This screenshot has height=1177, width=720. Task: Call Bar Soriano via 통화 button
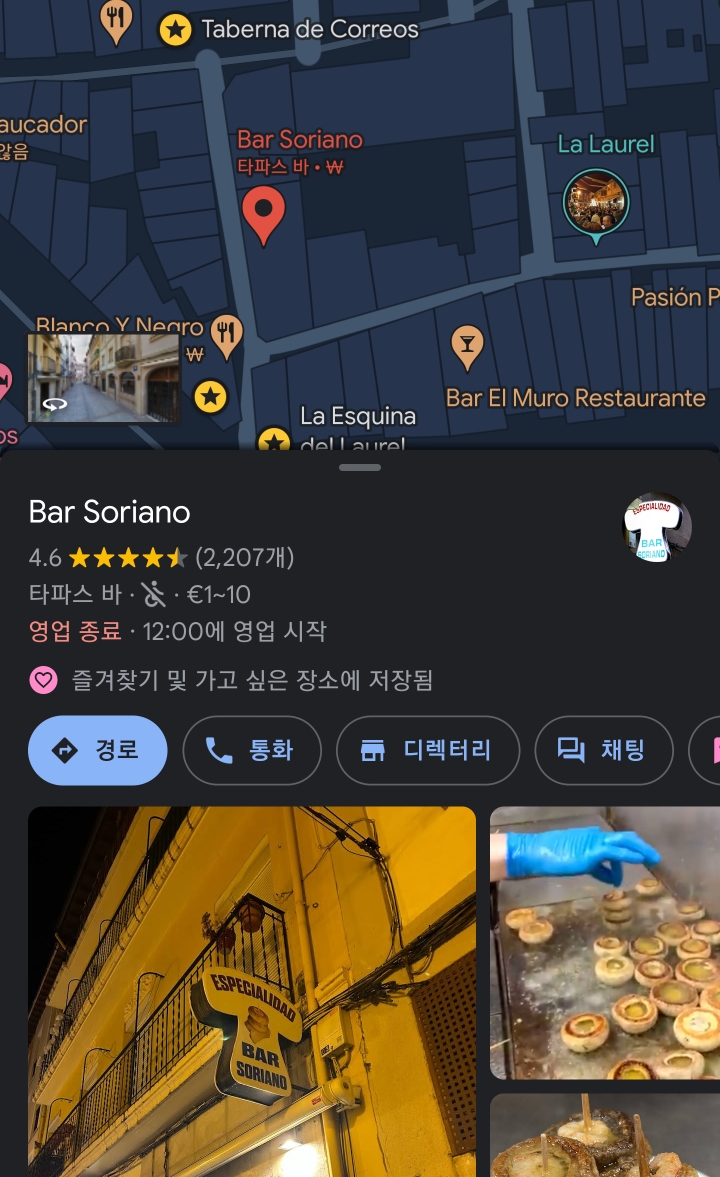click(x=252, y=750)
